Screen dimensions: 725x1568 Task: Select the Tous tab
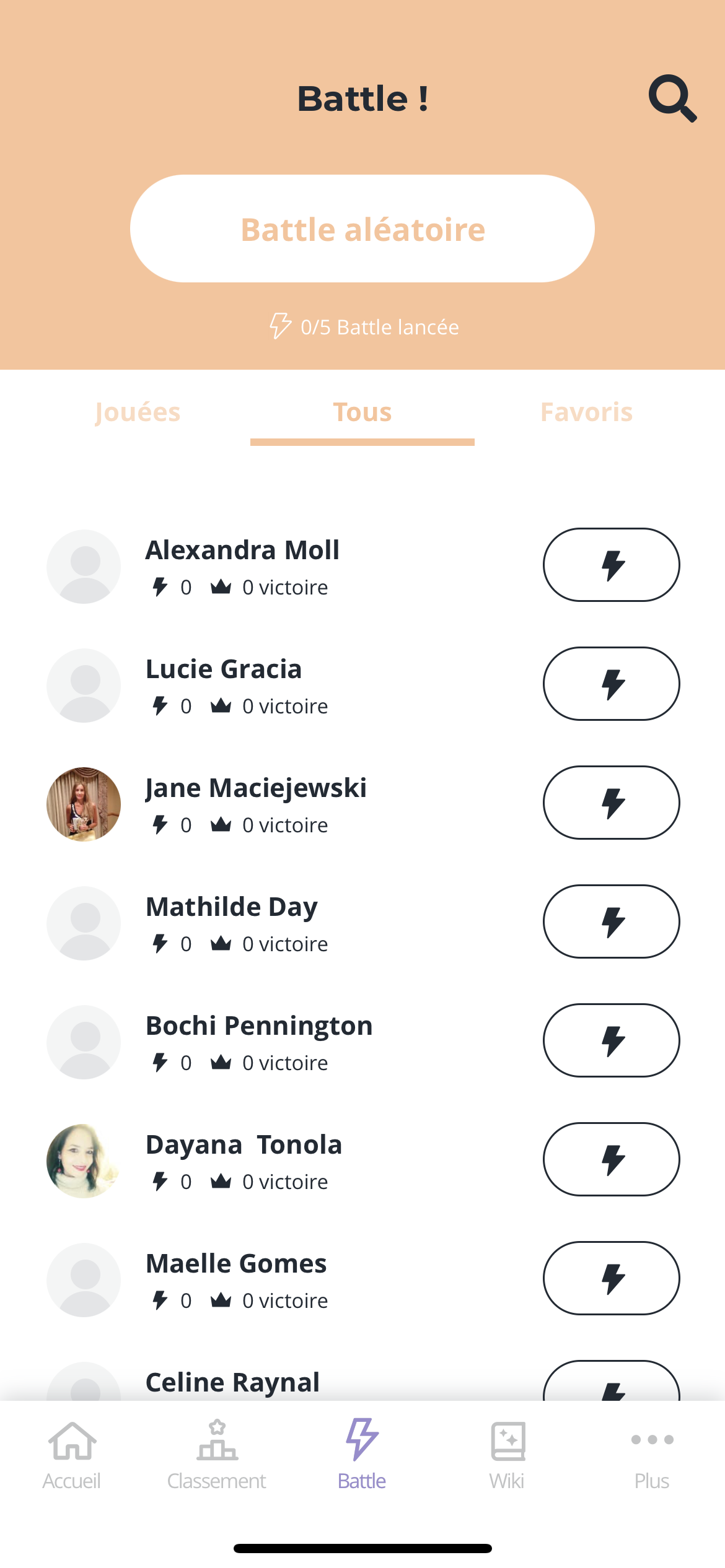[x=362, y=412]
